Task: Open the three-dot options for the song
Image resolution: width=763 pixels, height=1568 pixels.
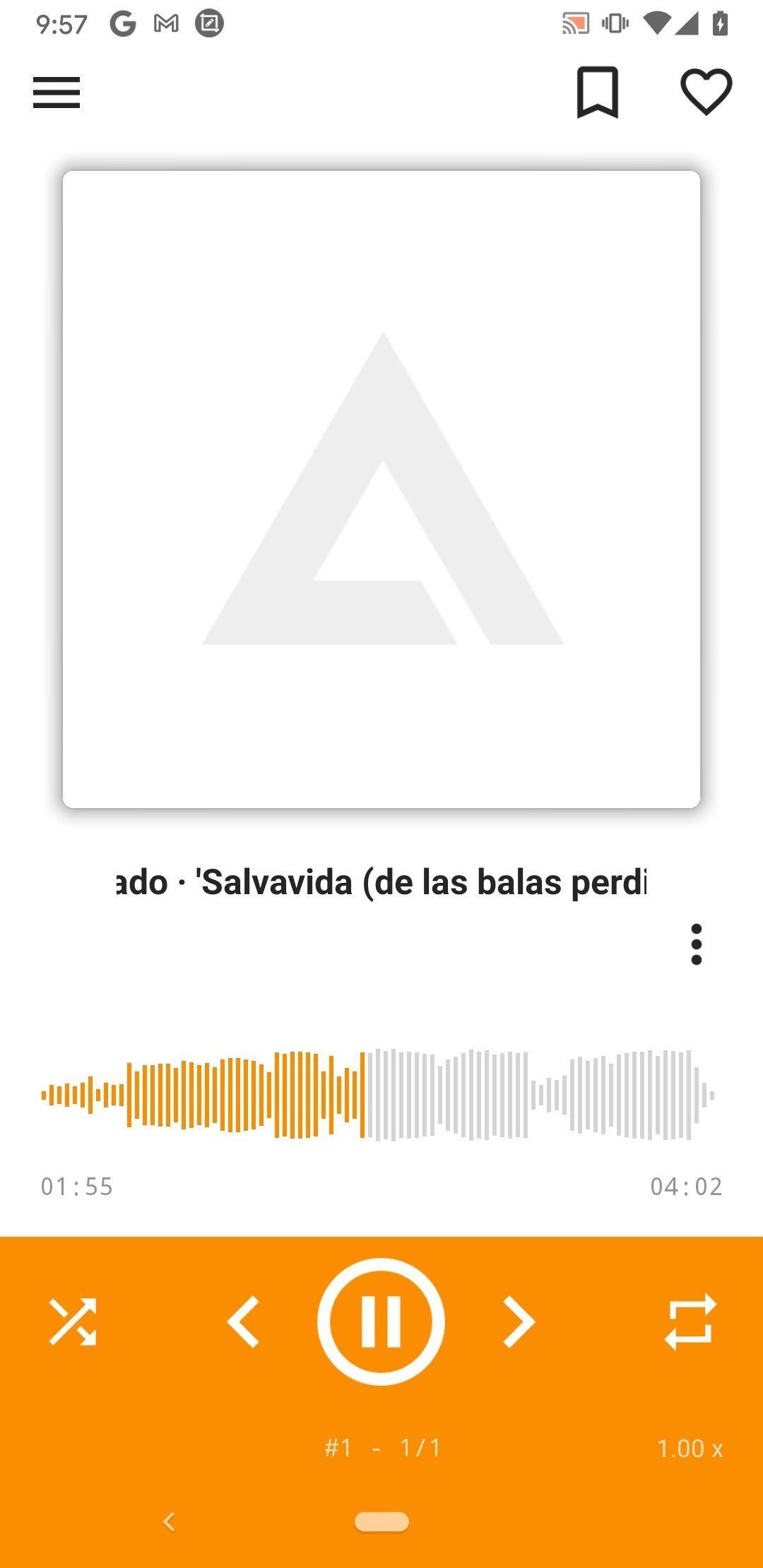Action: pyautogui.click(x=697, y=944)
